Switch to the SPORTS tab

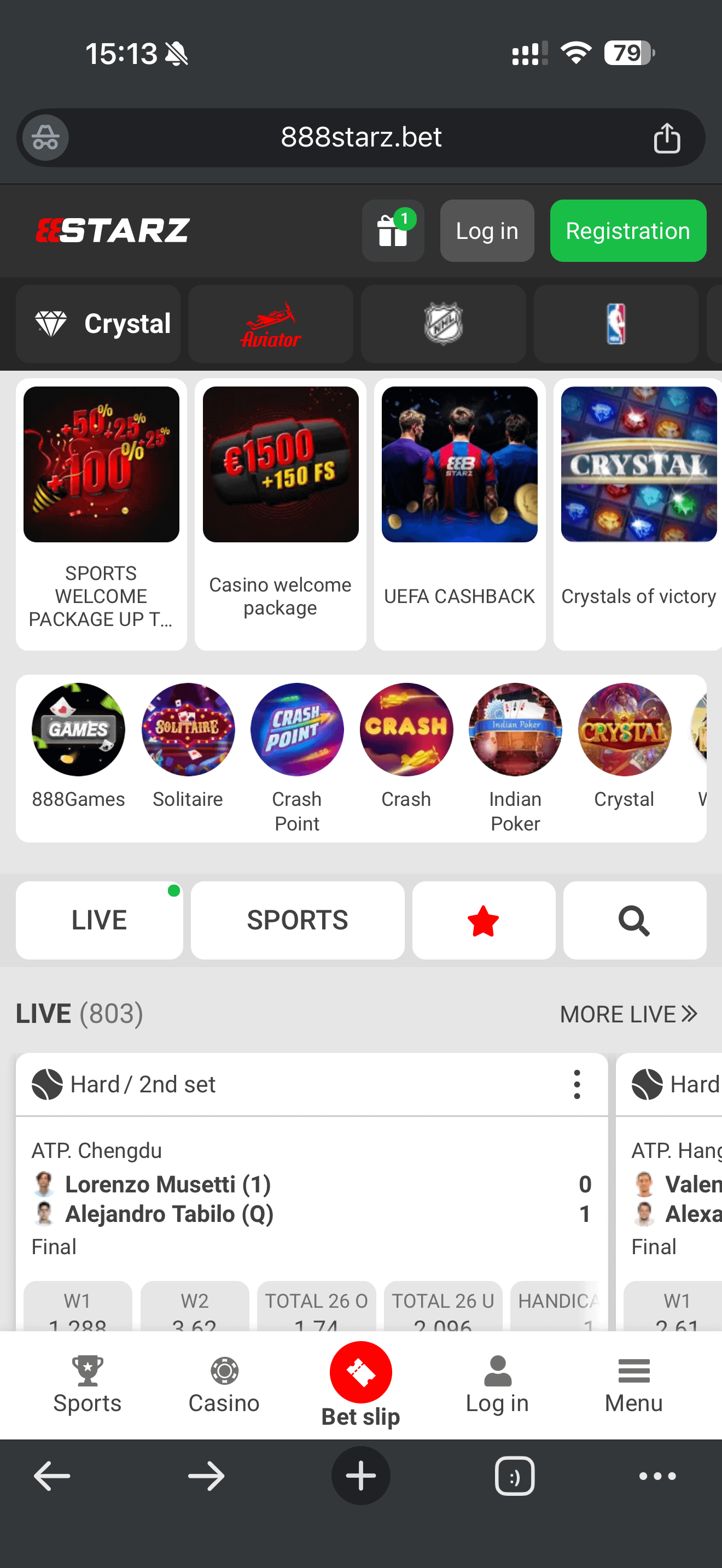click(297, 920)
